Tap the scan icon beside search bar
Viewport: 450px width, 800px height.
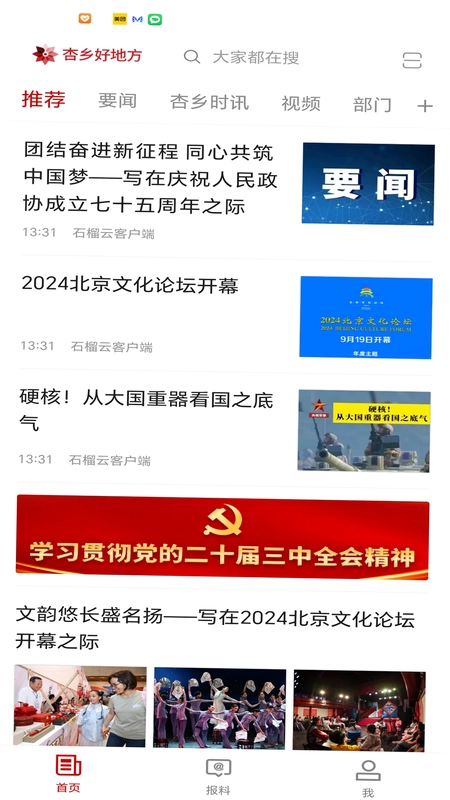412,61
